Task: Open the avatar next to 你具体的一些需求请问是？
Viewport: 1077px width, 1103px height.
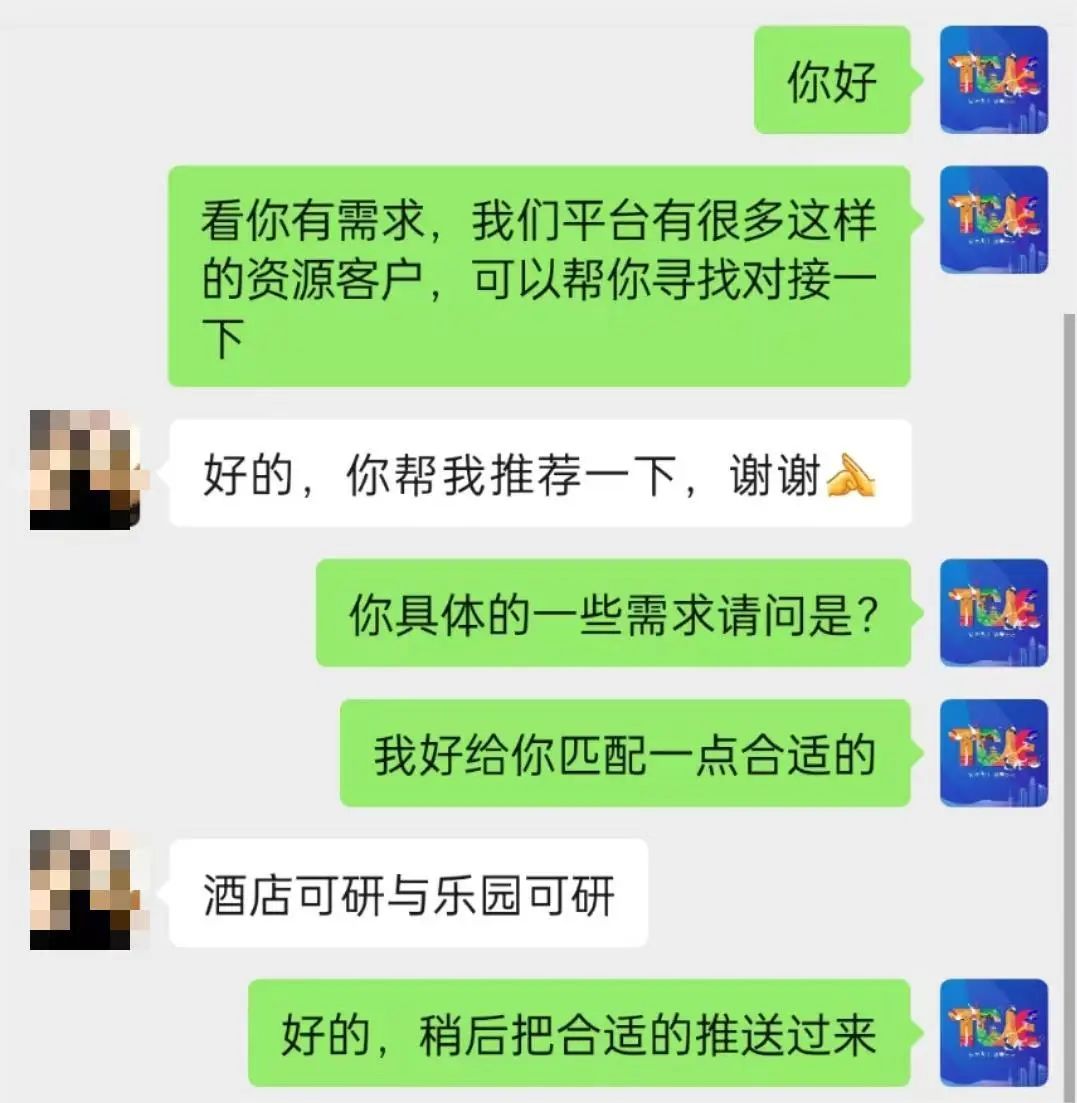Action: point(993,612)
